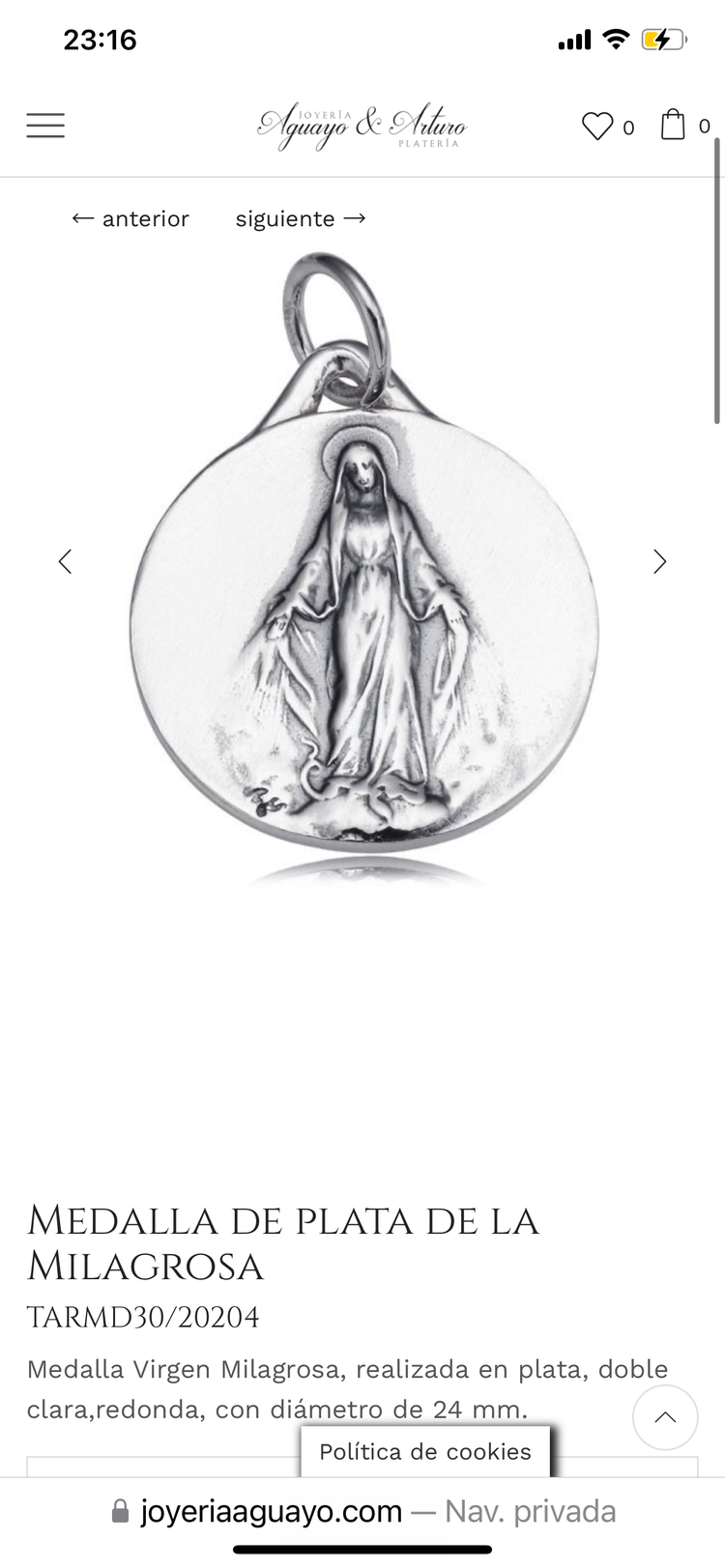The width and height of the screenshot is (725, 1568).
Task: Go to the anterior product
Action: tap(130, 219)
